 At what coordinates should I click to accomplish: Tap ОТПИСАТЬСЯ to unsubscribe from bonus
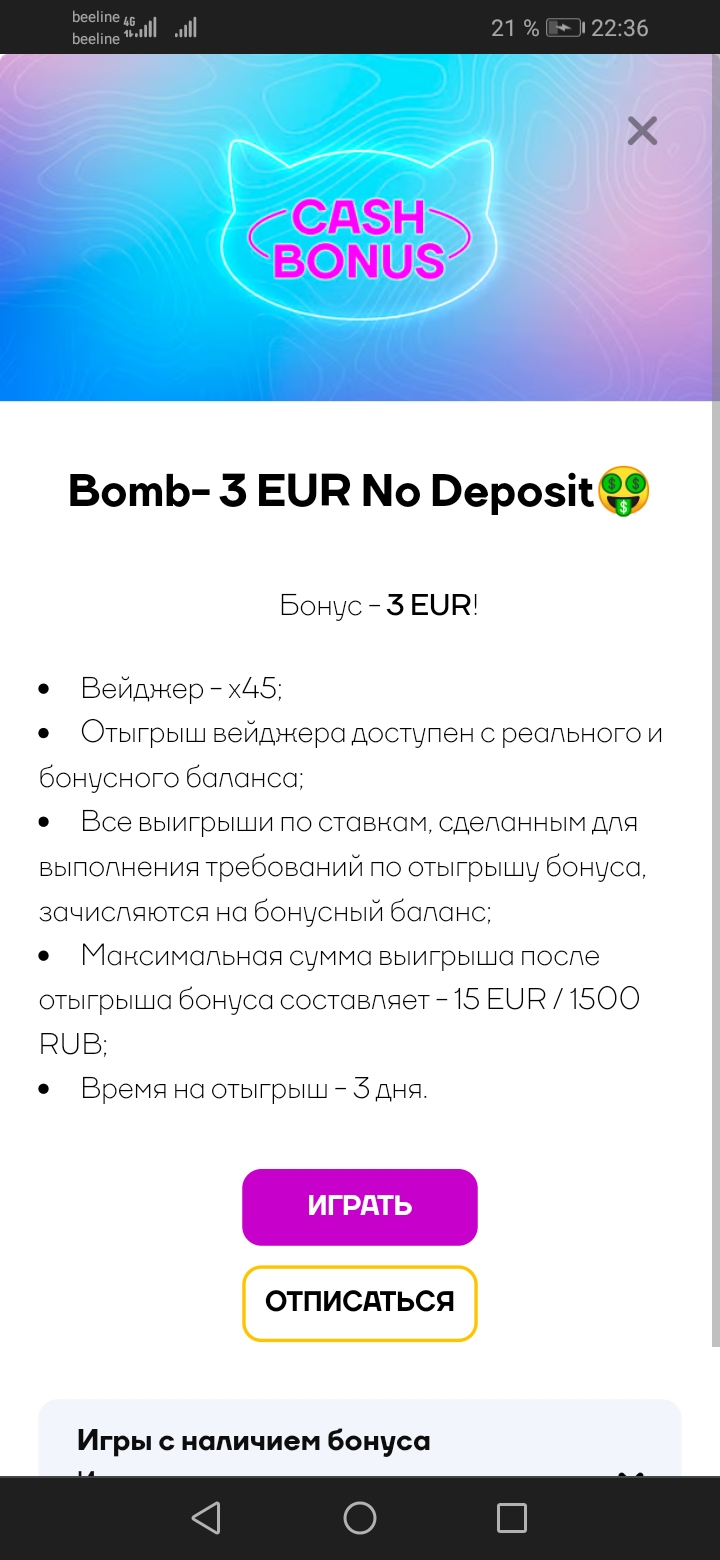click(x=359, y=1302)
